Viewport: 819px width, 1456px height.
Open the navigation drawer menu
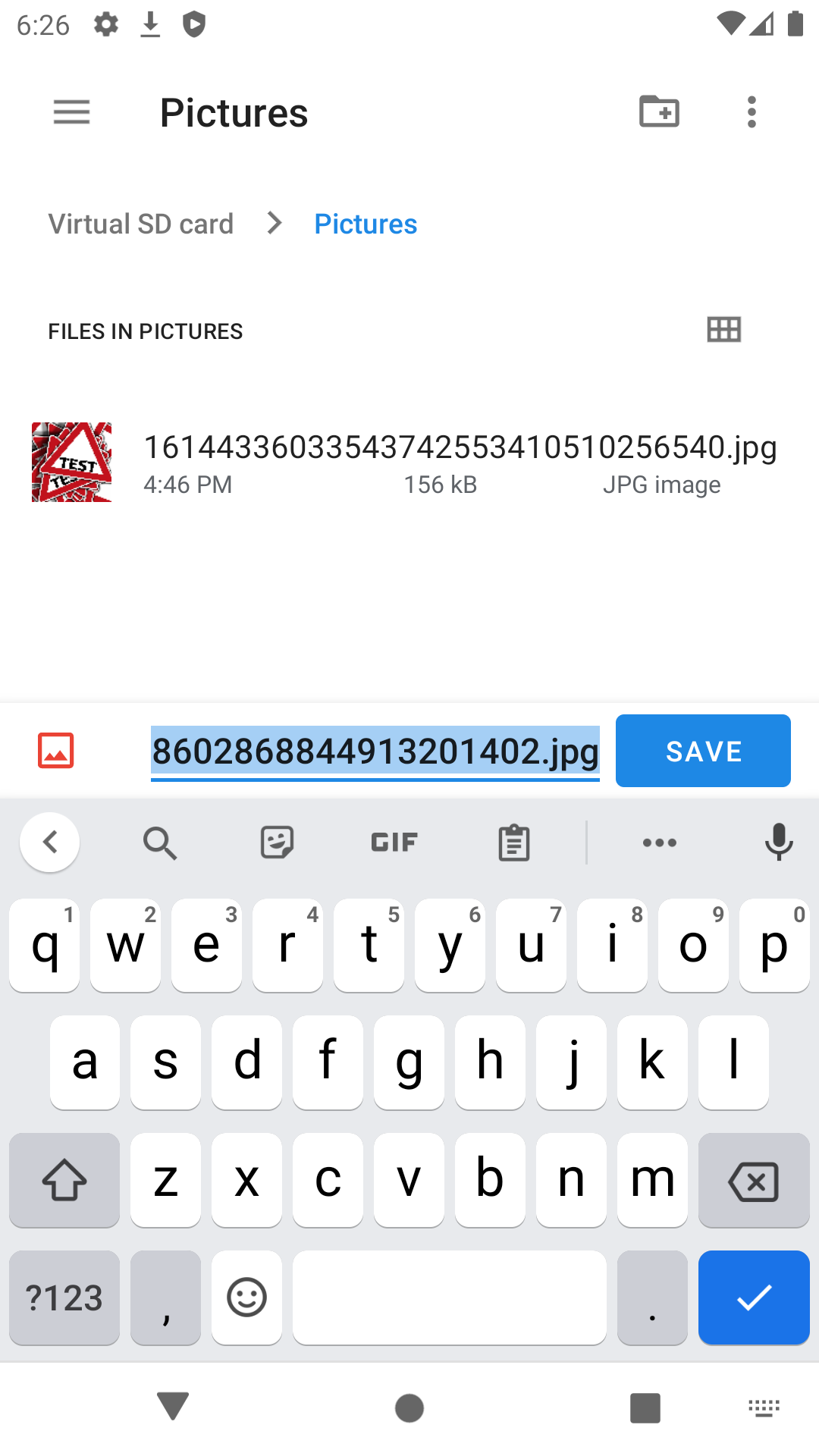pos(72,112)
